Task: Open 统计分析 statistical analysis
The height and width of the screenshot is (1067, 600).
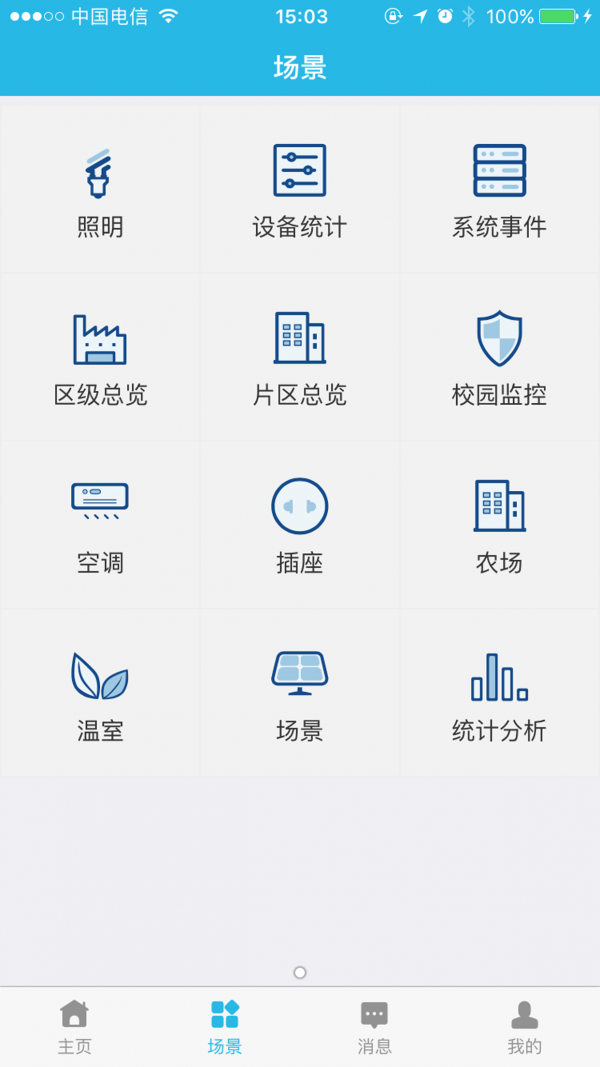Action: 499,693
